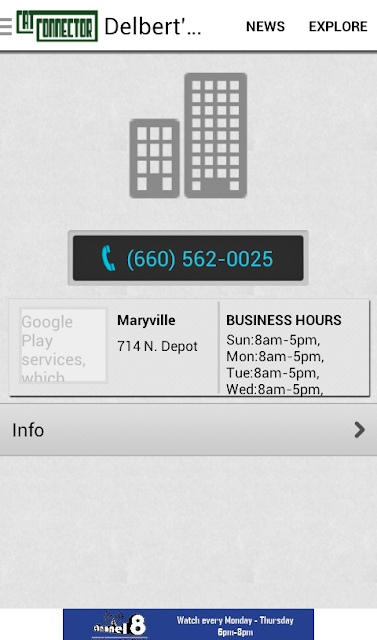This screenshot has height=640, width=377.
Task: Open the NEWS section
Action: pyautogui.click(x=265, y=26)
